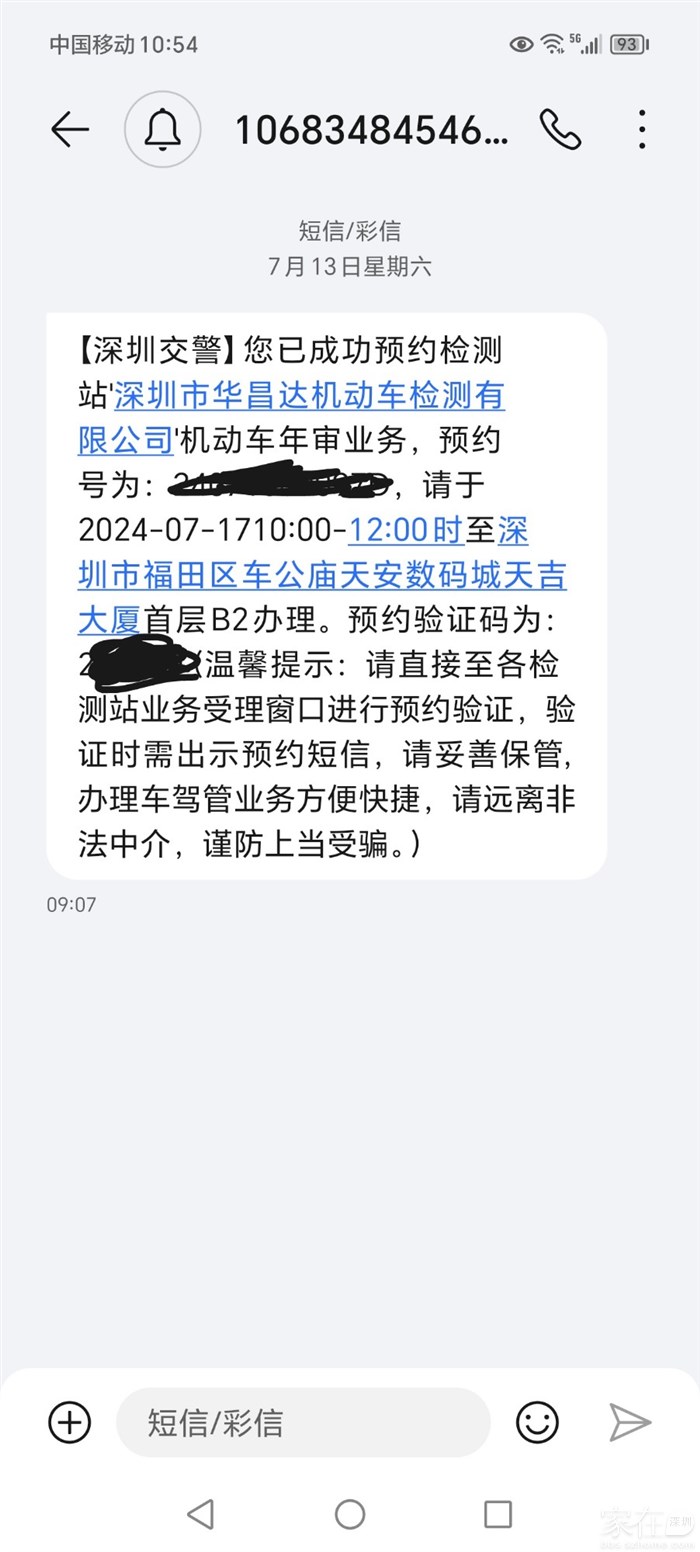Go back to the message list
The image size is (700, 1552).
[69, 130]
